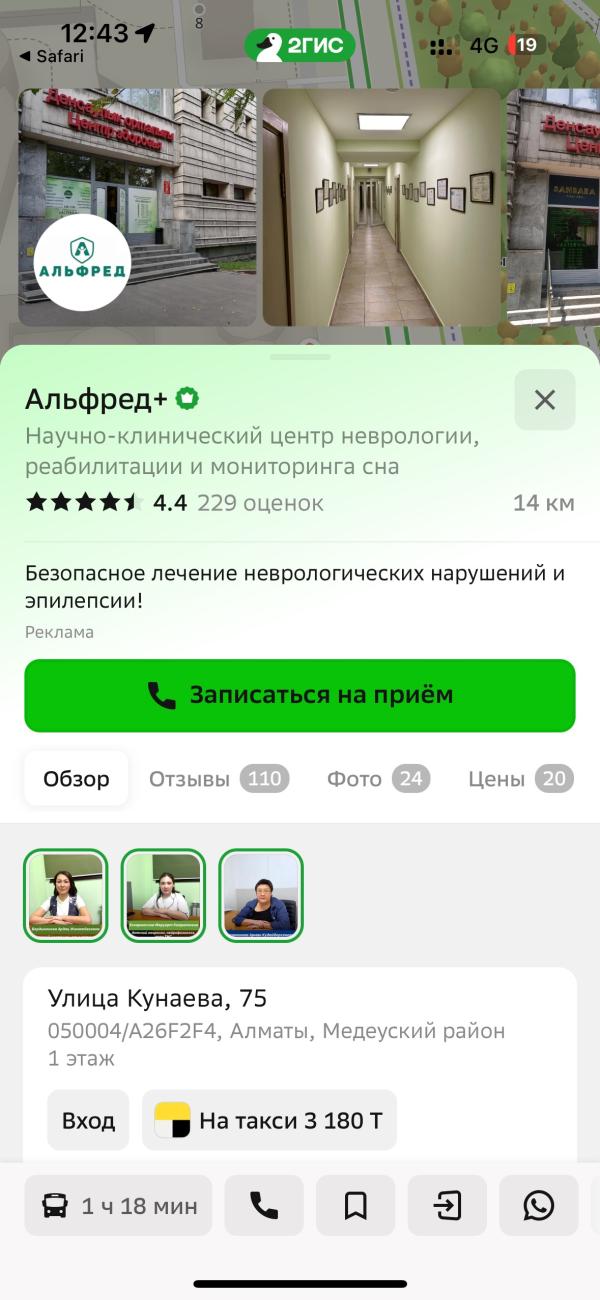The height and width of the screenshot is (1300, 600).
Task: Build public transport route 1 ч 18 мин
Action: point(118,1206)
